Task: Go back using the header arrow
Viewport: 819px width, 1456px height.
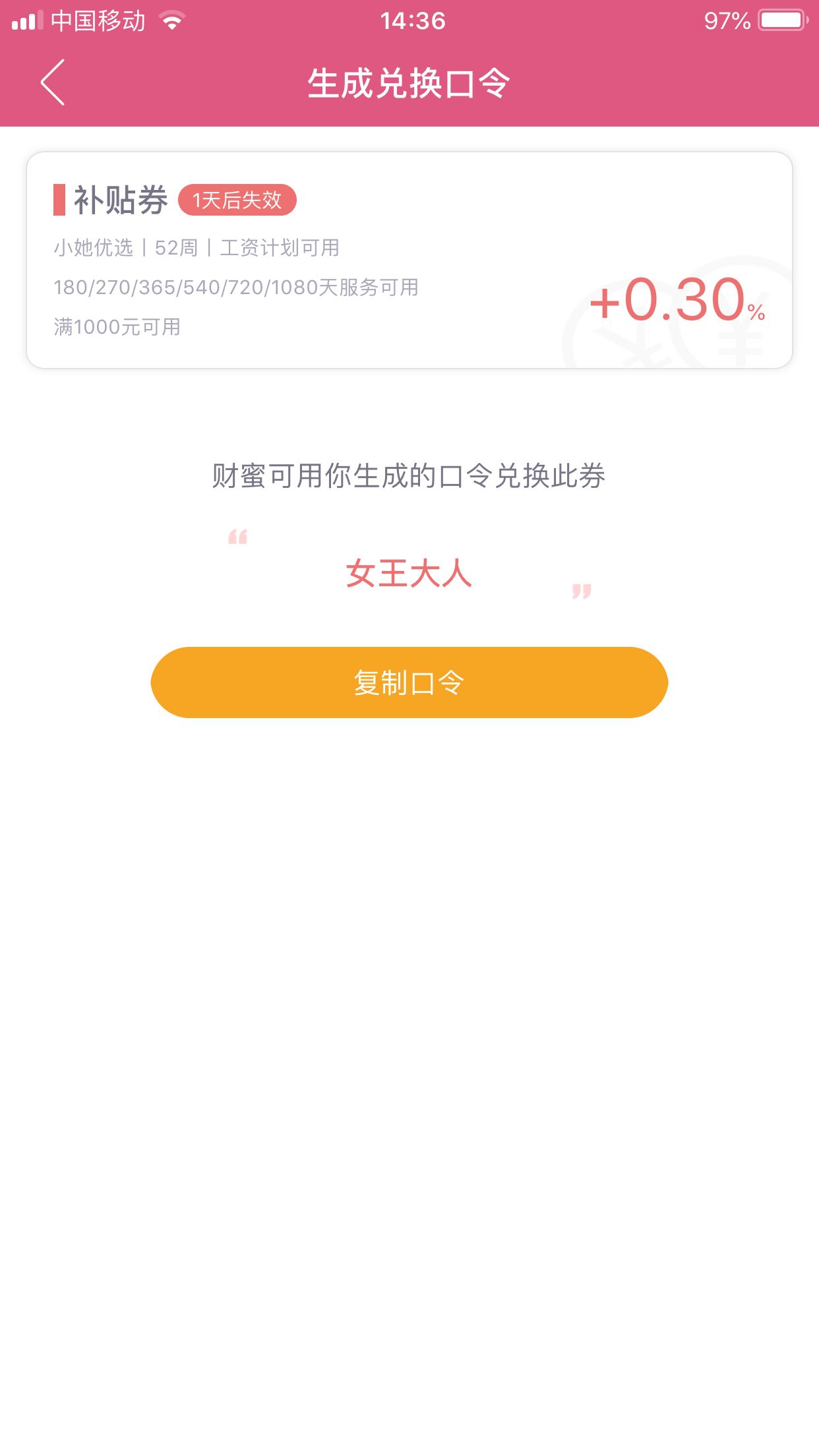Action: click(53, 82)
